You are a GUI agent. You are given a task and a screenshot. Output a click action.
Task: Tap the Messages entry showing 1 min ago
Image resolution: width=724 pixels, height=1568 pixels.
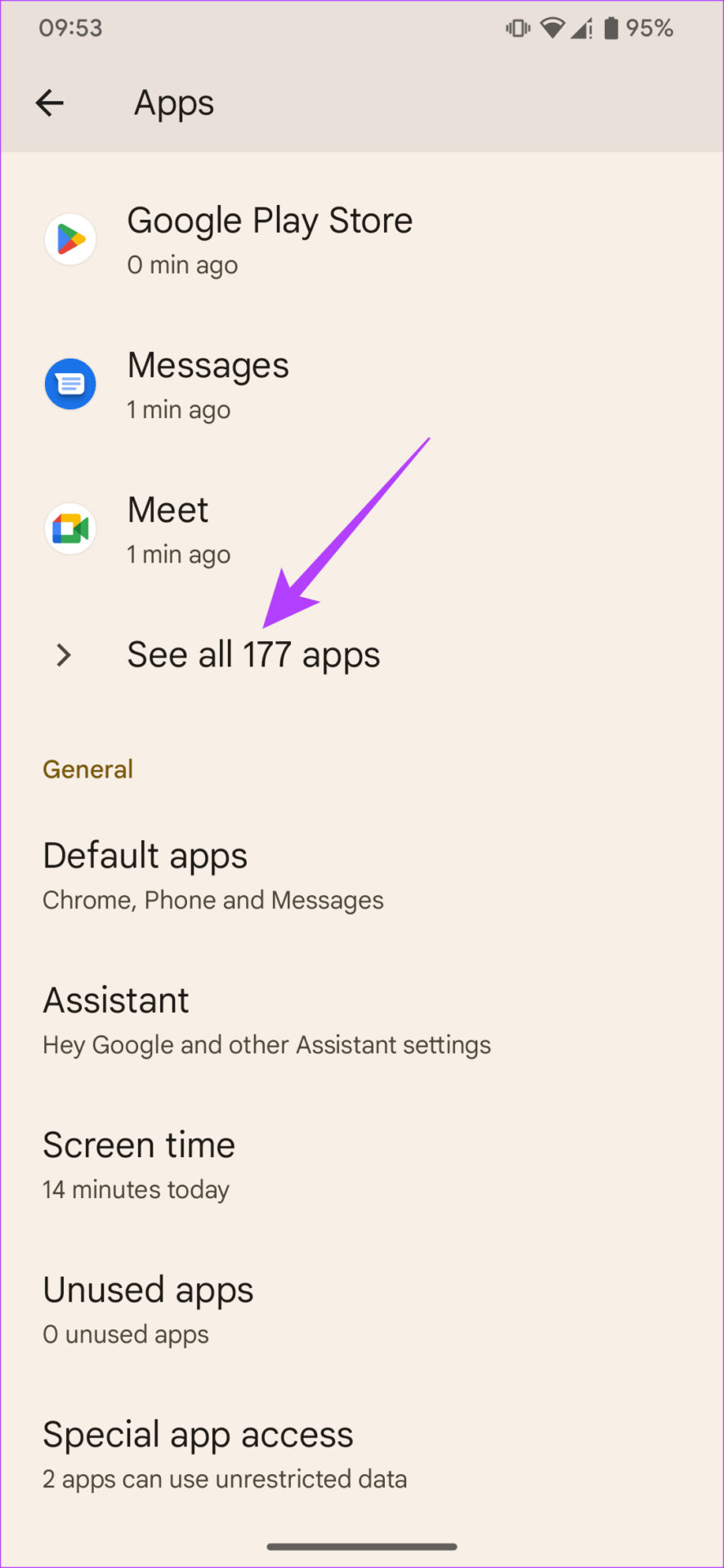coord(208,384)
